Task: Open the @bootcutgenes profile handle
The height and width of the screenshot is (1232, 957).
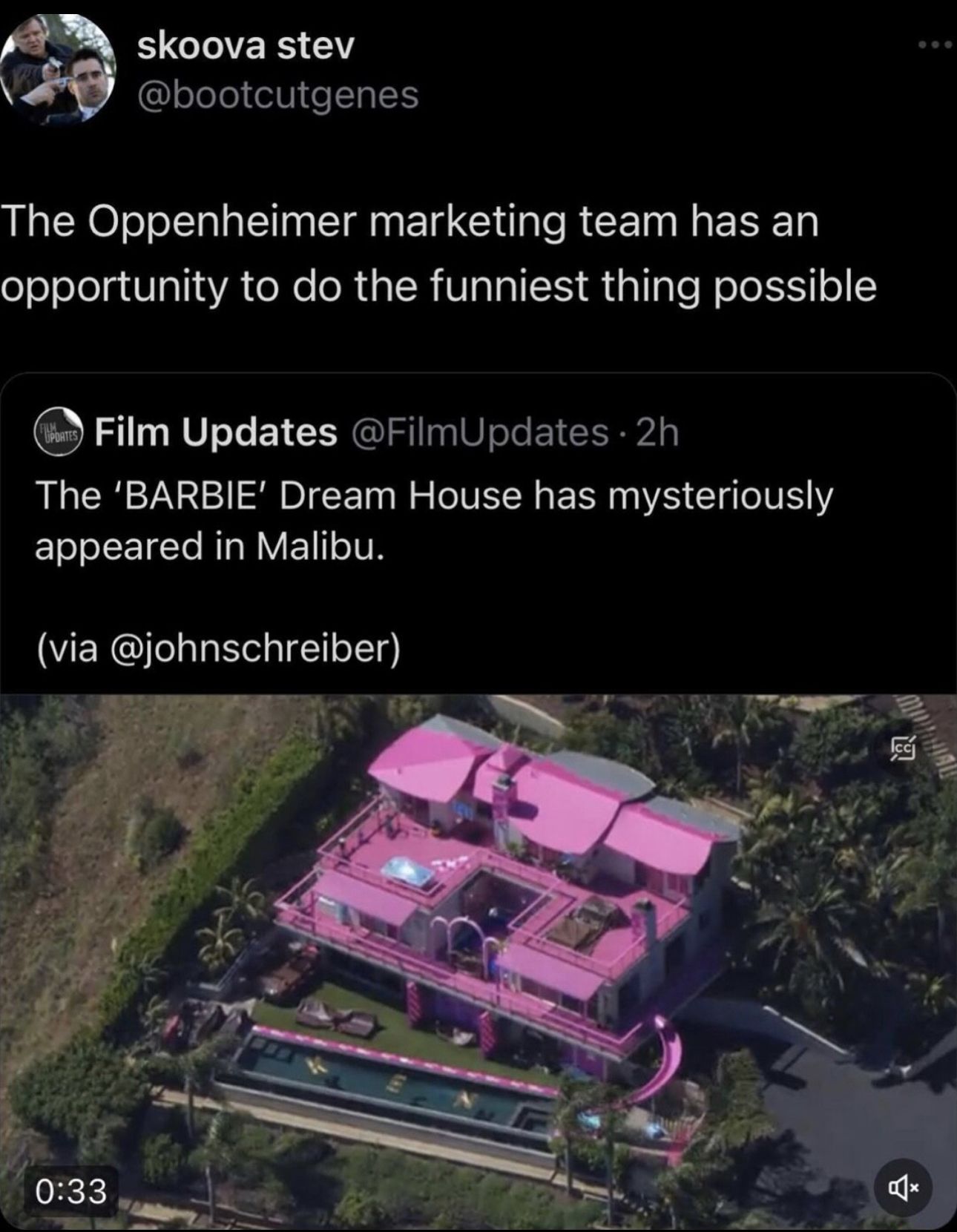Action: point(278,95)
